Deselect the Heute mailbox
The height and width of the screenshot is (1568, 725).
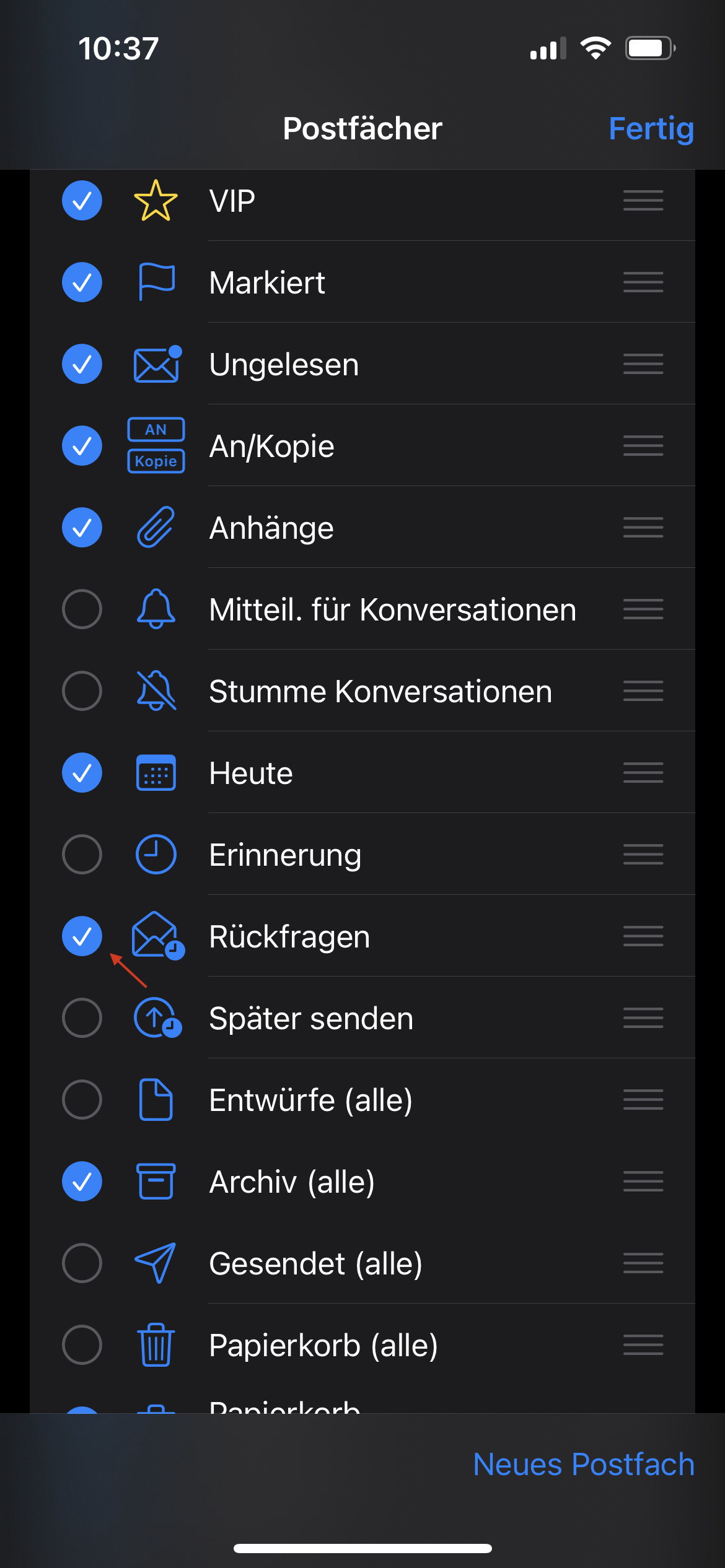[82, 773]
